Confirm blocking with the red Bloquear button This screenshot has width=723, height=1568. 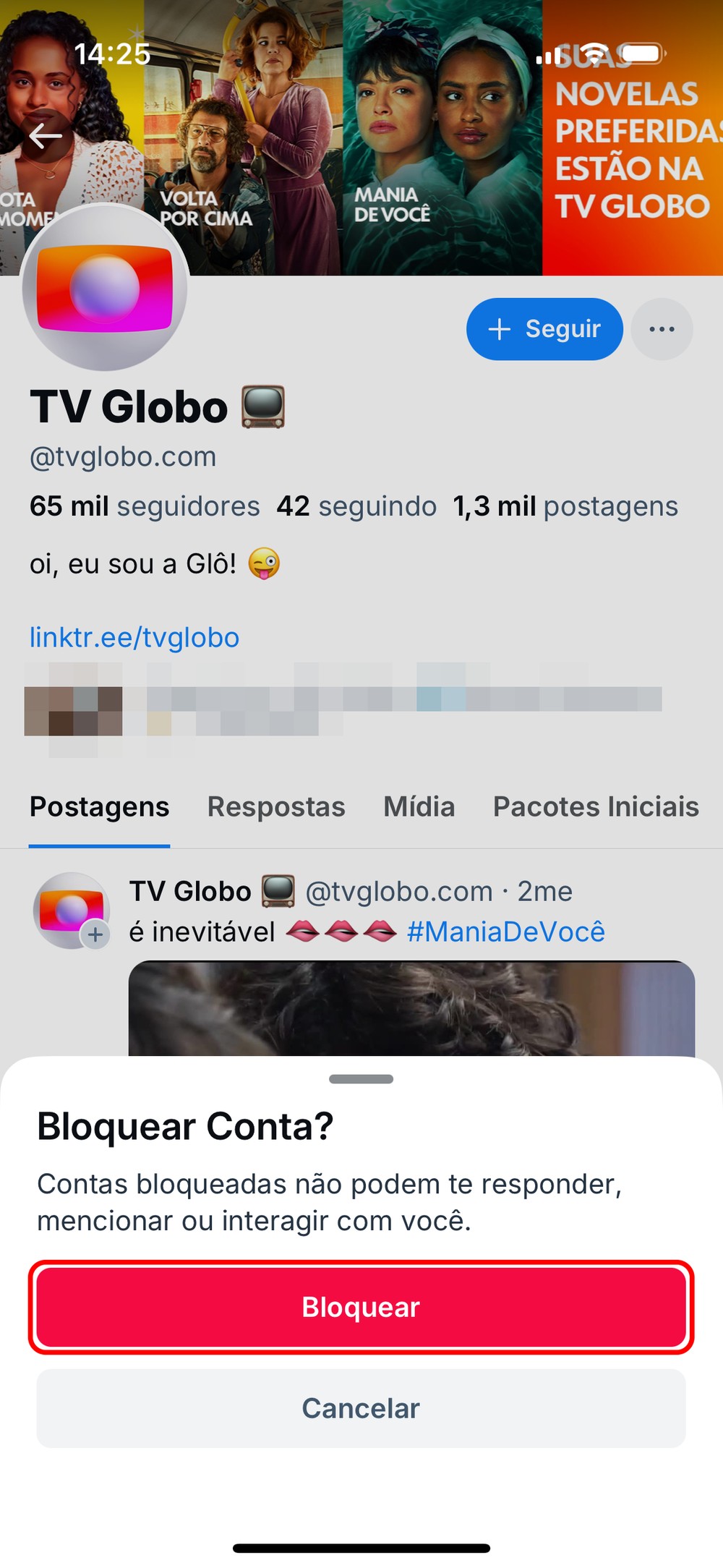361,1307
